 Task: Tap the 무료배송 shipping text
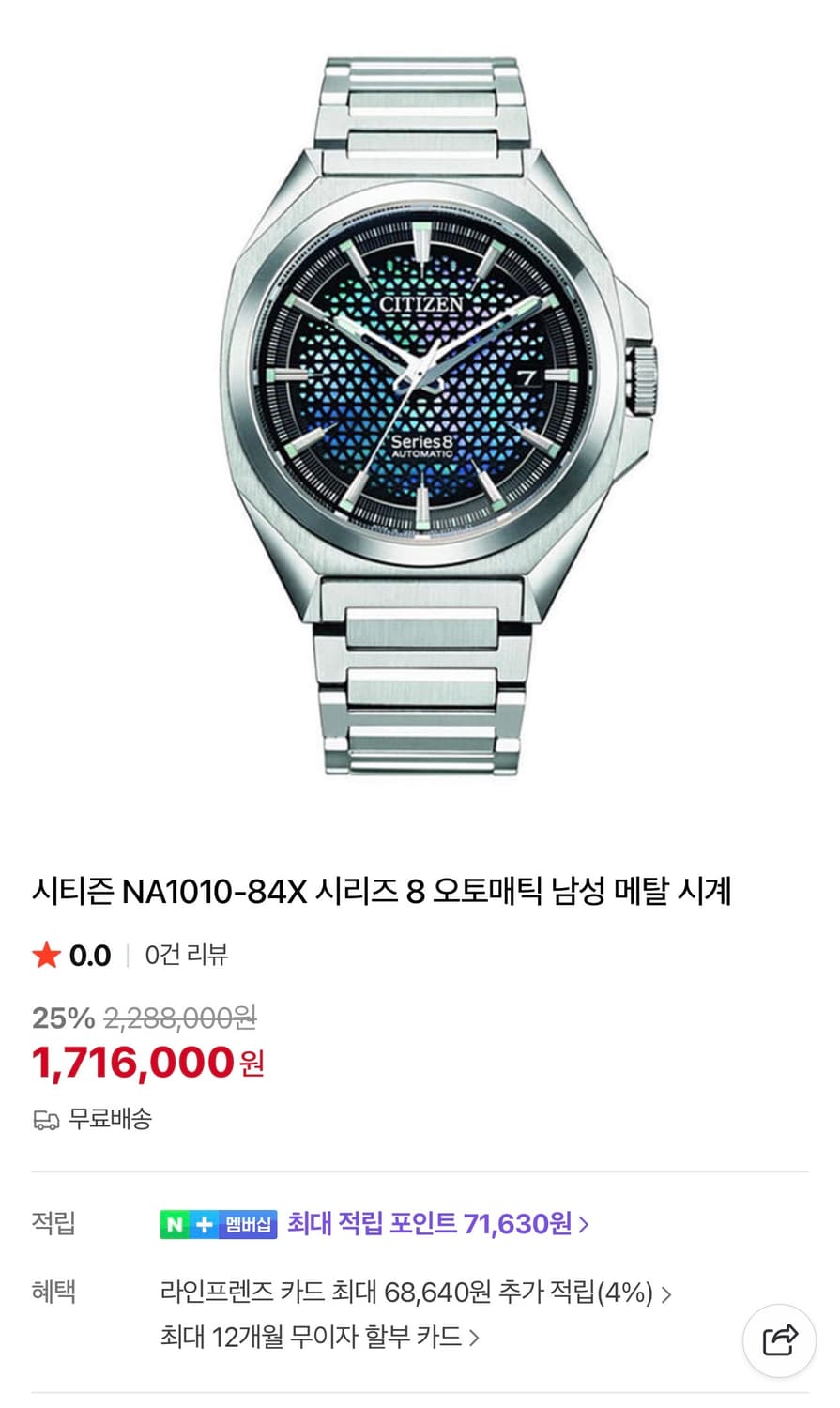[x=110, y=1118]
